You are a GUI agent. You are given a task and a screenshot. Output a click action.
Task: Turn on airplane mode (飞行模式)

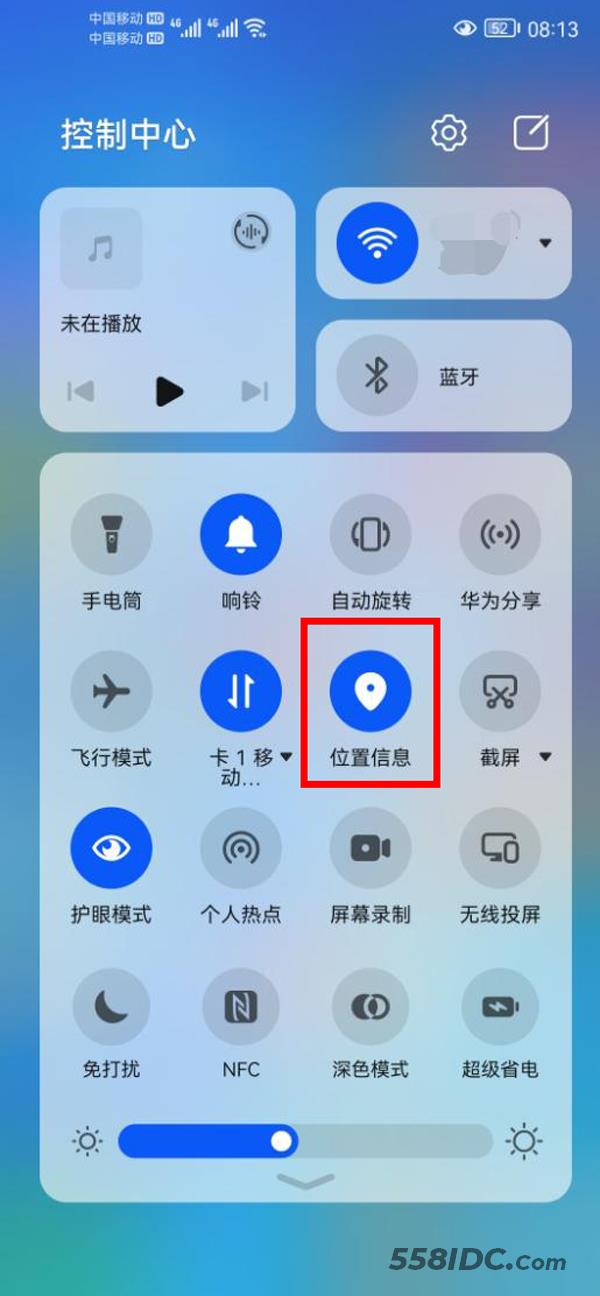pyautogui.click(x=111, y=692)
